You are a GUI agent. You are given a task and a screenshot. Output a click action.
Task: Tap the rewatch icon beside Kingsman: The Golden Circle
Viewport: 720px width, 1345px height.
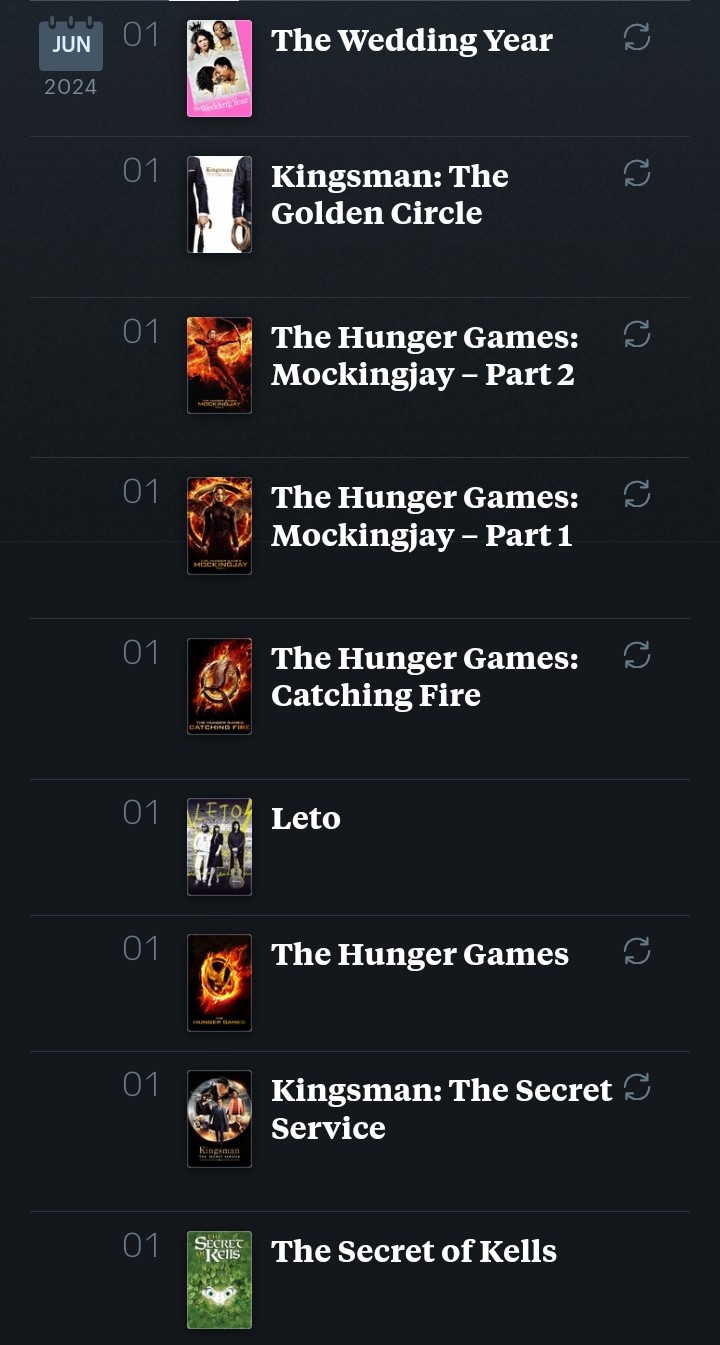pyautogui.click(x=637, y=174)
